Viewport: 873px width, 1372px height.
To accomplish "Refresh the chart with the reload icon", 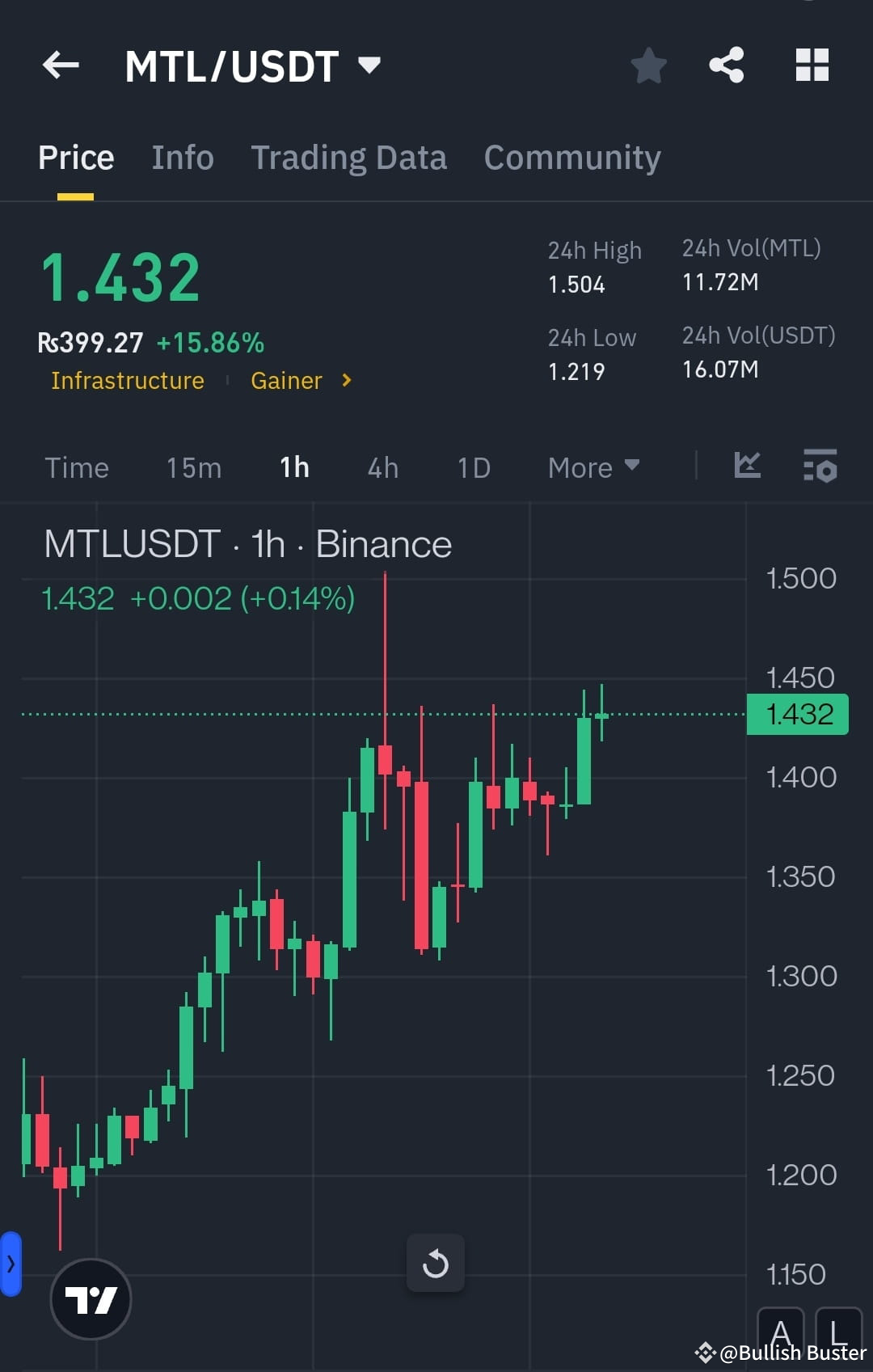I will point(436,1263).
